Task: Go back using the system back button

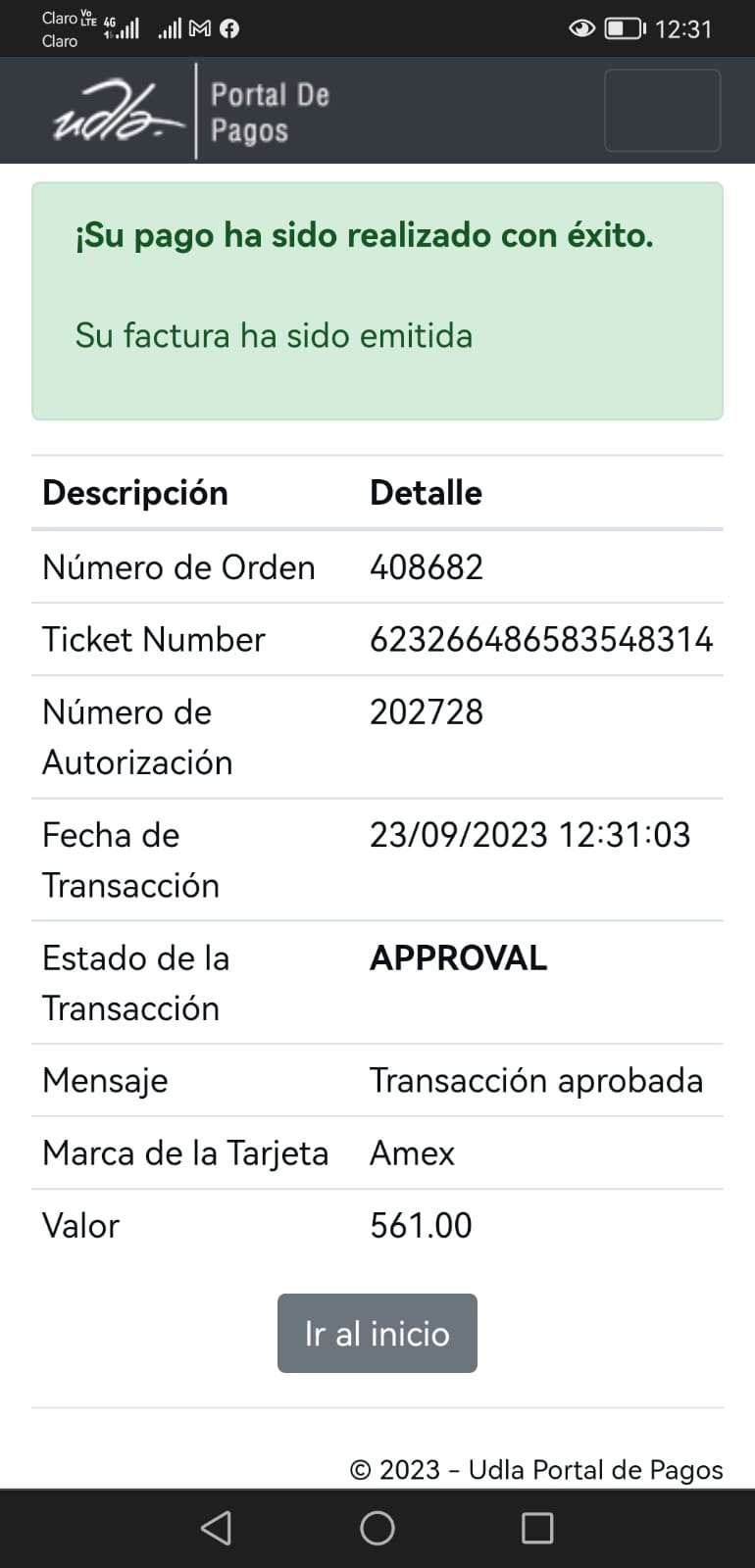Action: tap(216, 1528)
